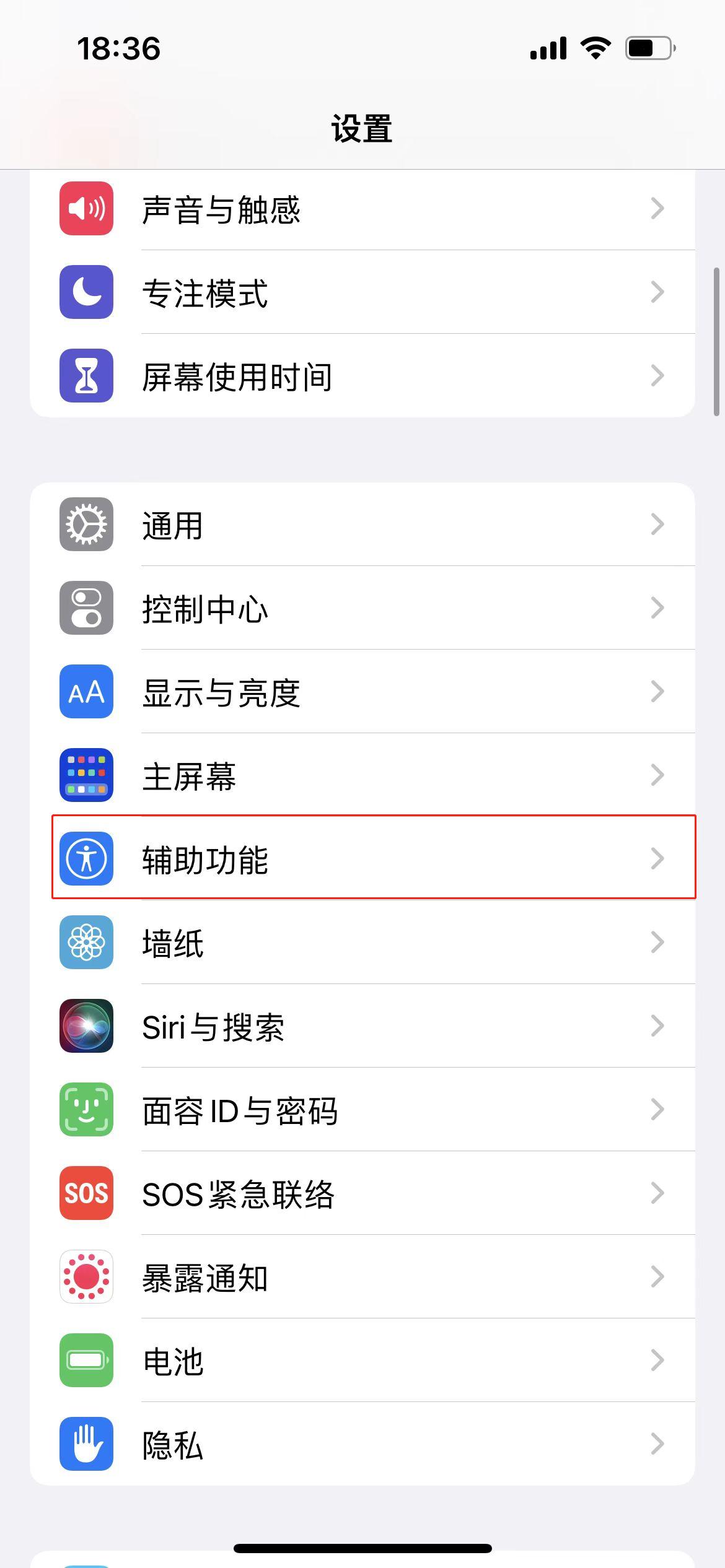
Task: Tap the Control Center toggles icon
Action: click(86, 608)
